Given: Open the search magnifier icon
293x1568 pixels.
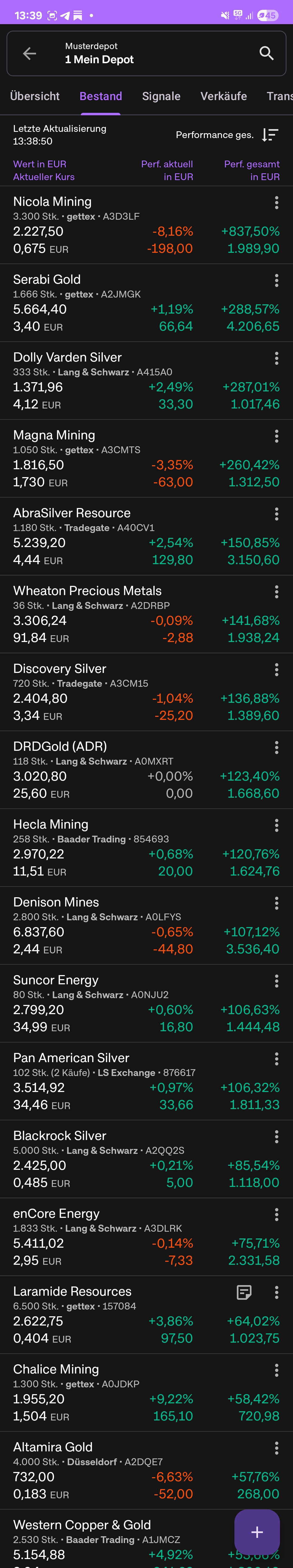Looking at the screenshot, I should [266, 53].
